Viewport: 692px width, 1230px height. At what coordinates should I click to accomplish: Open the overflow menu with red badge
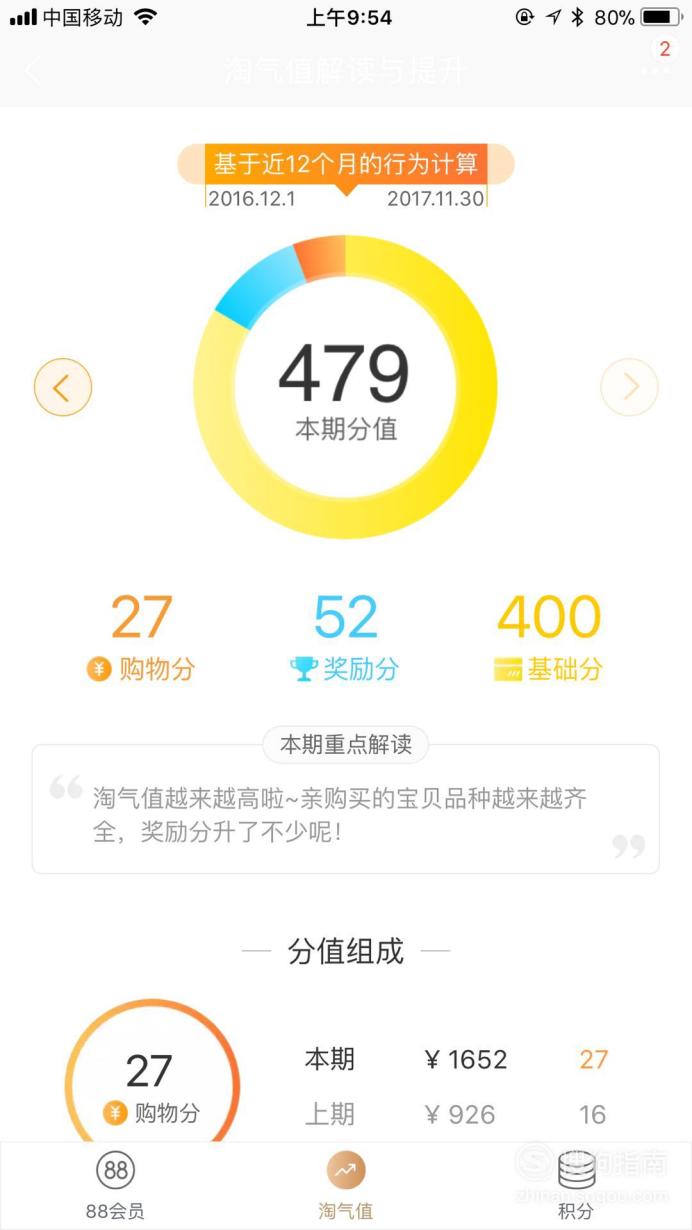tap(657, 61)
